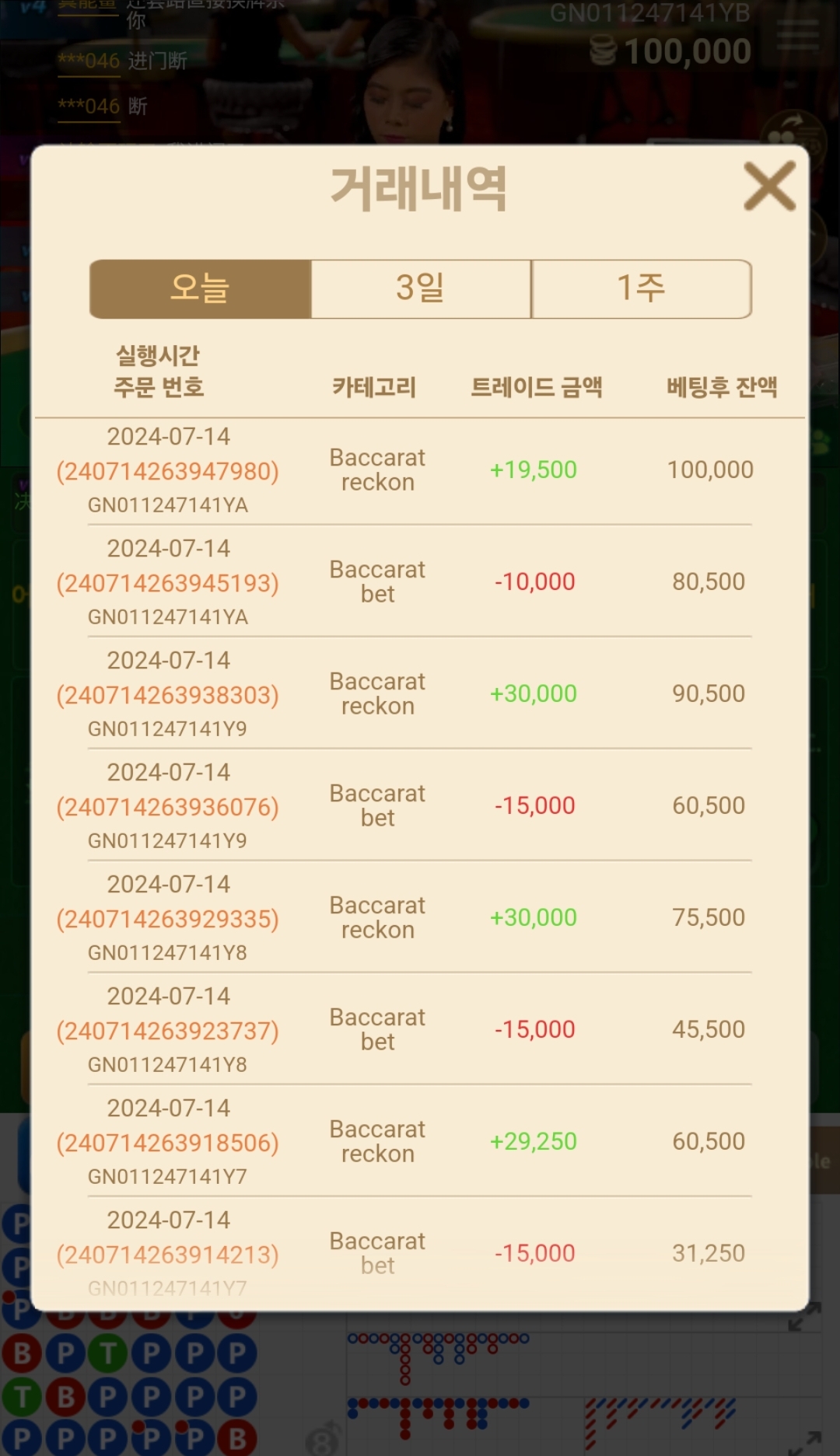The height and width of the screenshot is (1456, 840).
Task: Switch to the 1주 tab
Action: tap(642, 288)
